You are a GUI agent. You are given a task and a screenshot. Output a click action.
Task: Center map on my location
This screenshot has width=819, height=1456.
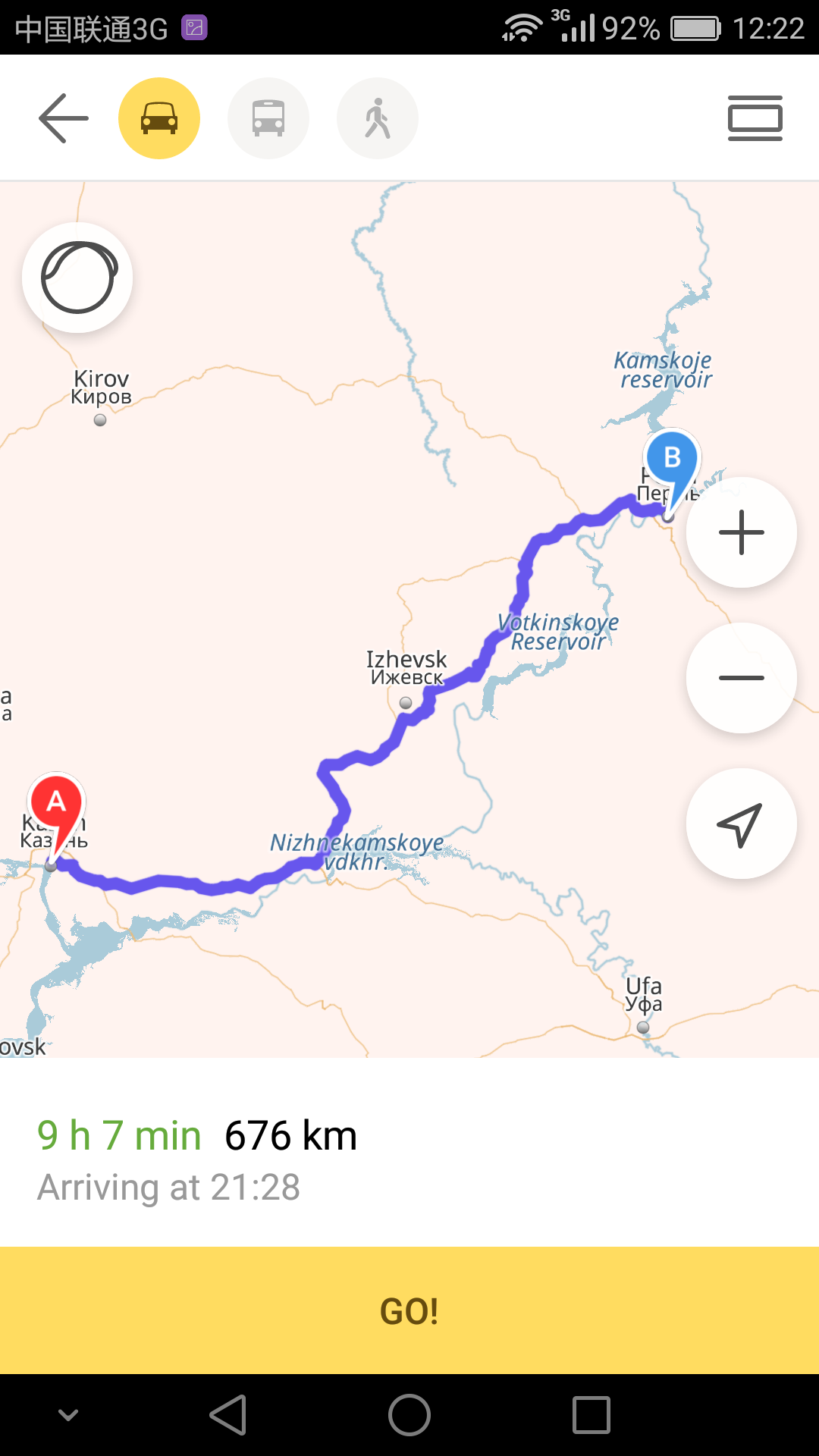point(741,824)
